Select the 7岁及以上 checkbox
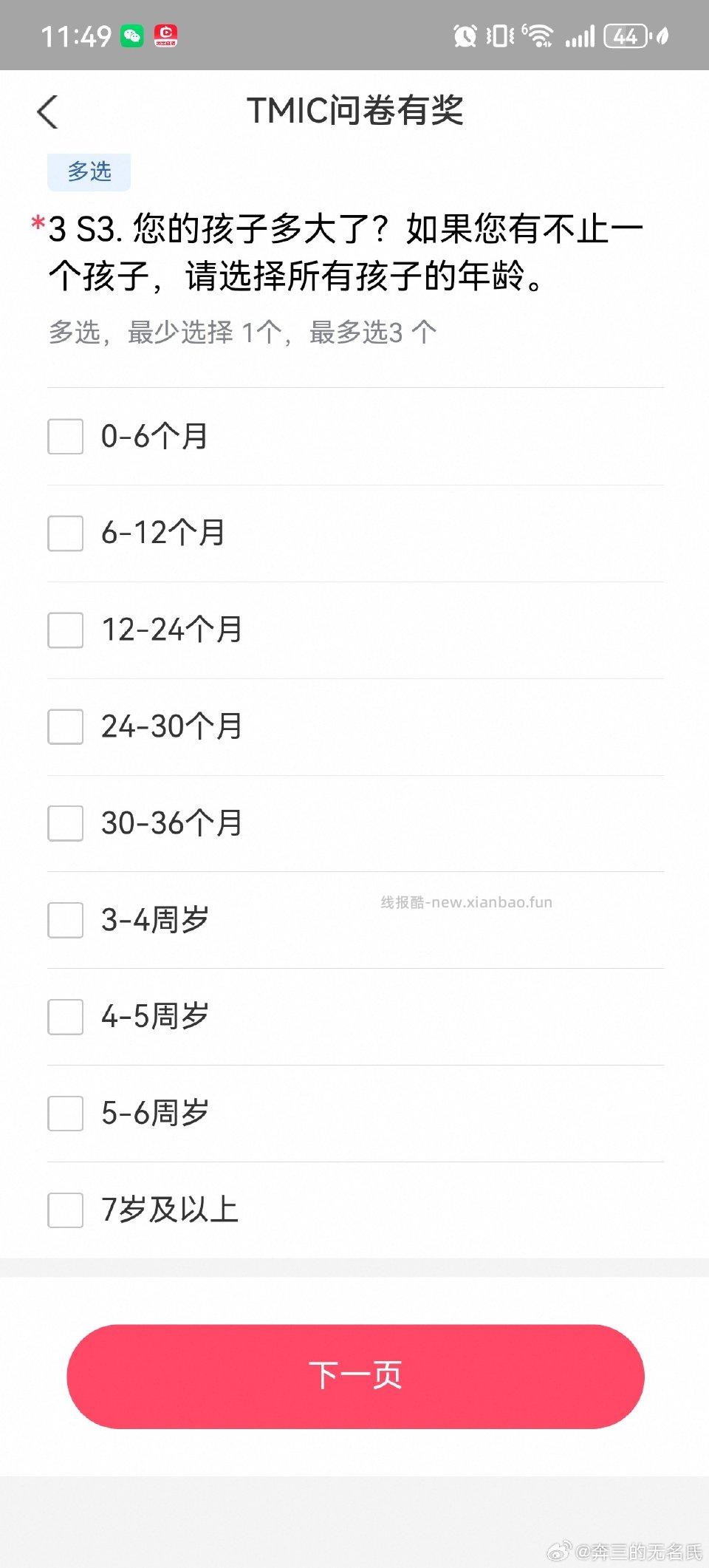This screenshot has width=709, height=1568. (x=65, y=1211)
